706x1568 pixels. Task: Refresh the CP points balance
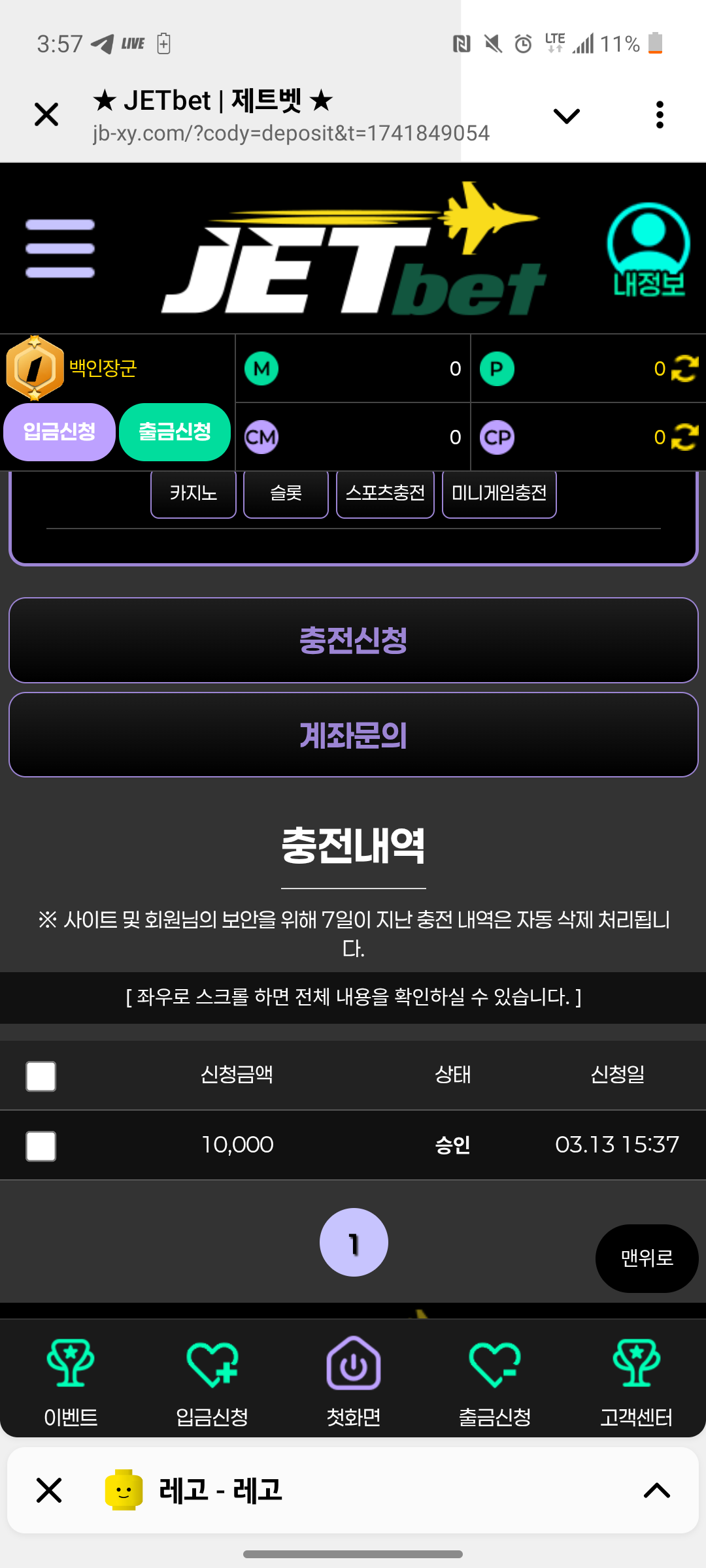click(685, 437)
